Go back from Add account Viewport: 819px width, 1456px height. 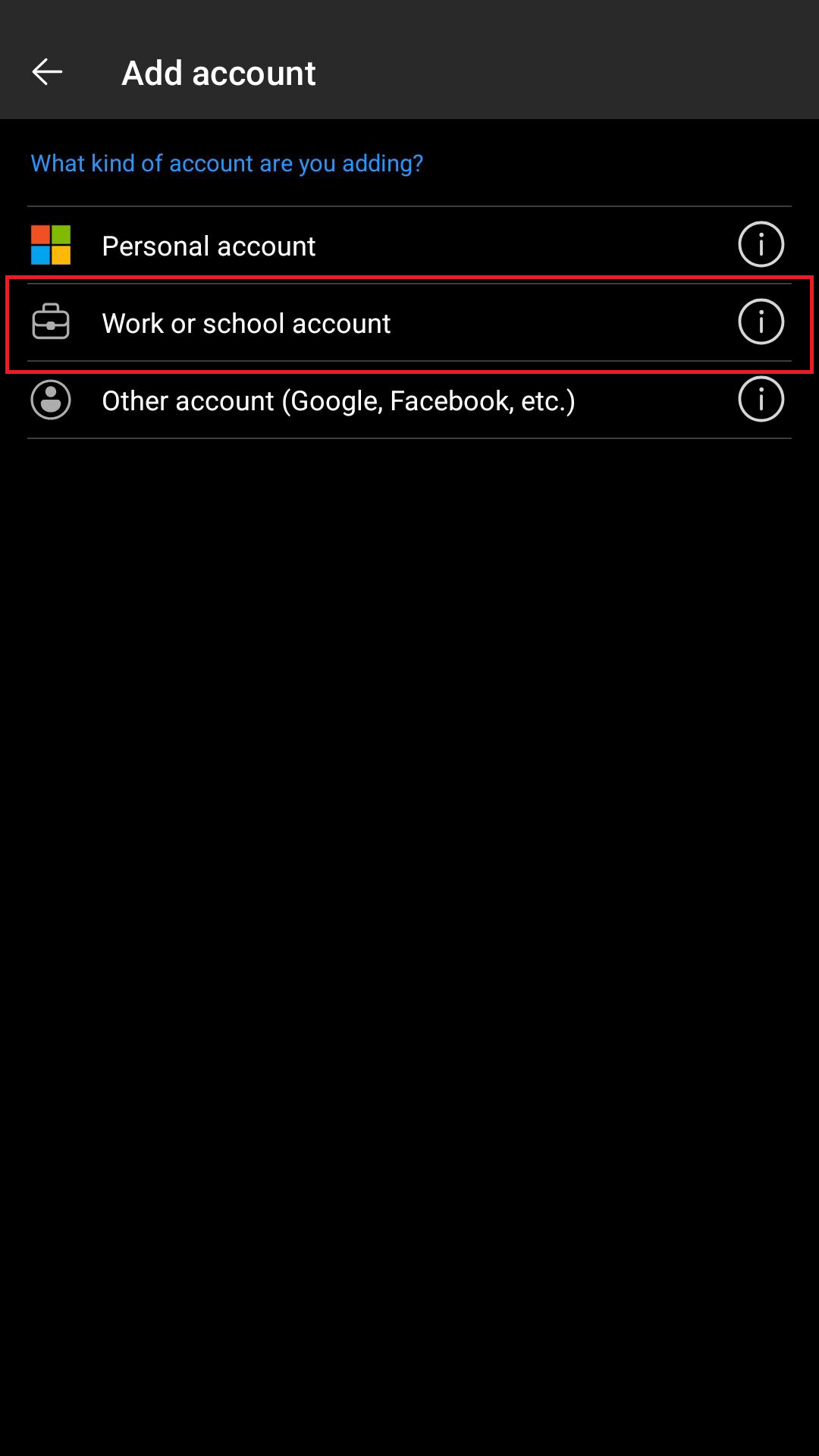tap(47, 72)
